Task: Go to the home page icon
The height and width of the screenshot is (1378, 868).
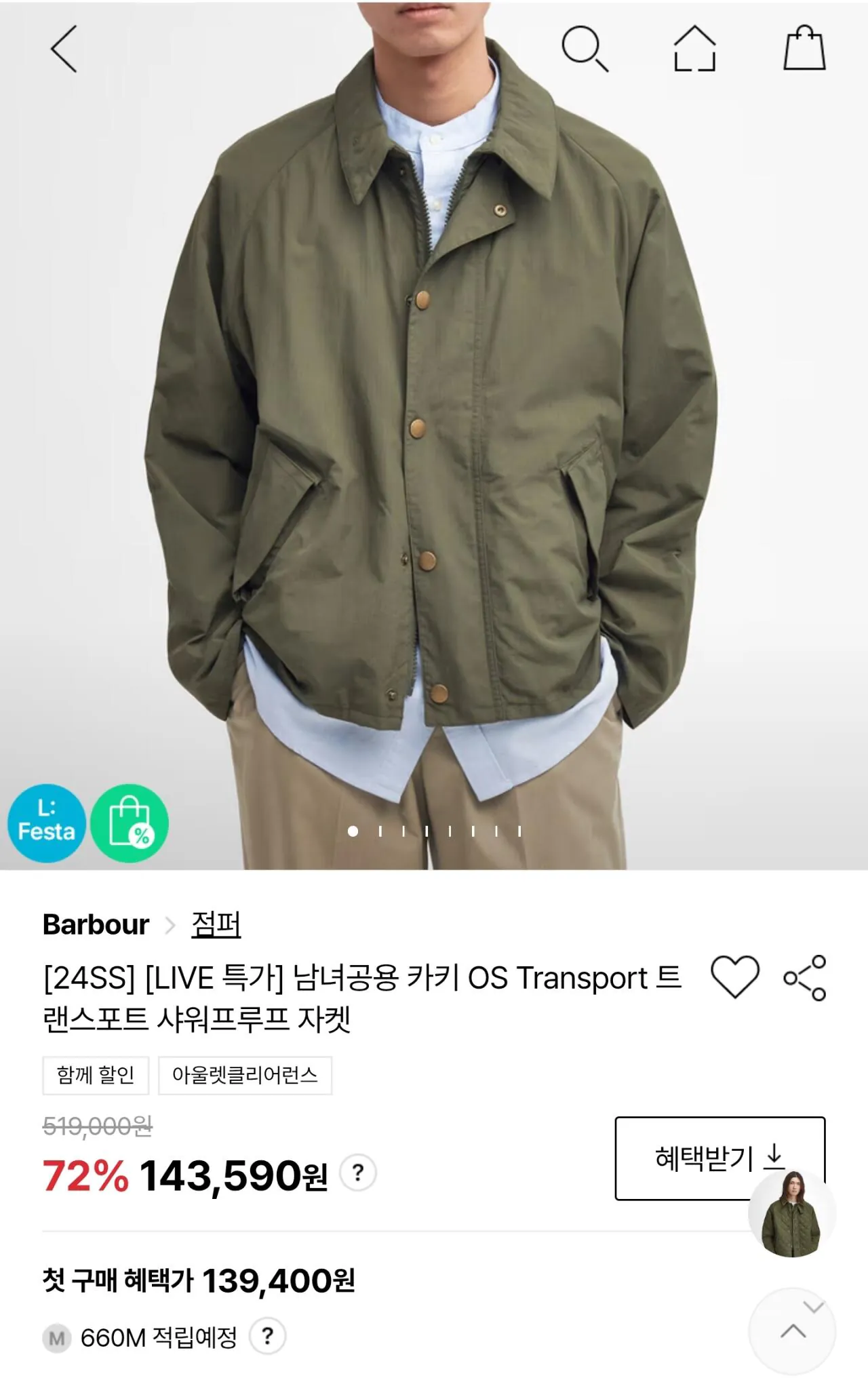Action: [x=694, y=49]
